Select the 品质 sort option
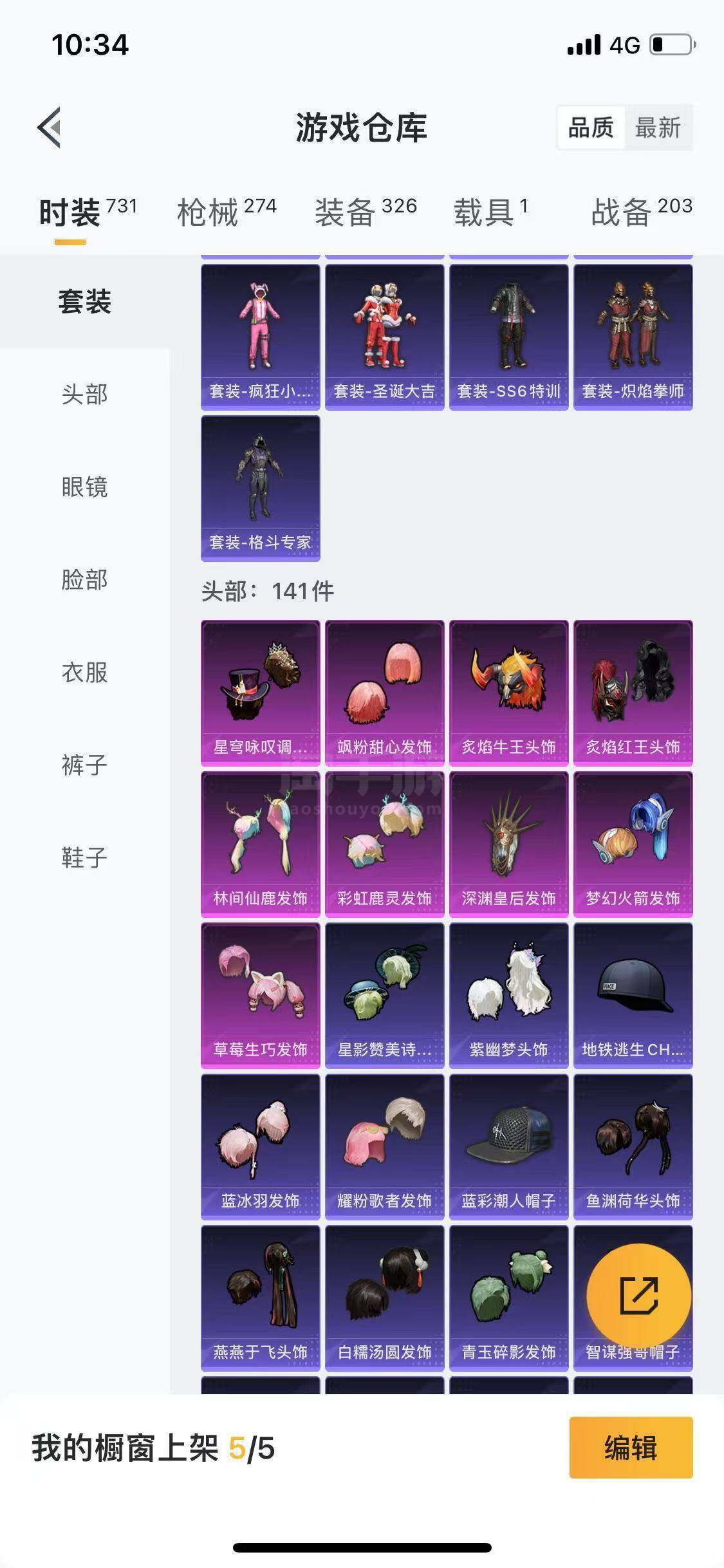The height and width of the screenshot is (1568, 724). point(591,127)
